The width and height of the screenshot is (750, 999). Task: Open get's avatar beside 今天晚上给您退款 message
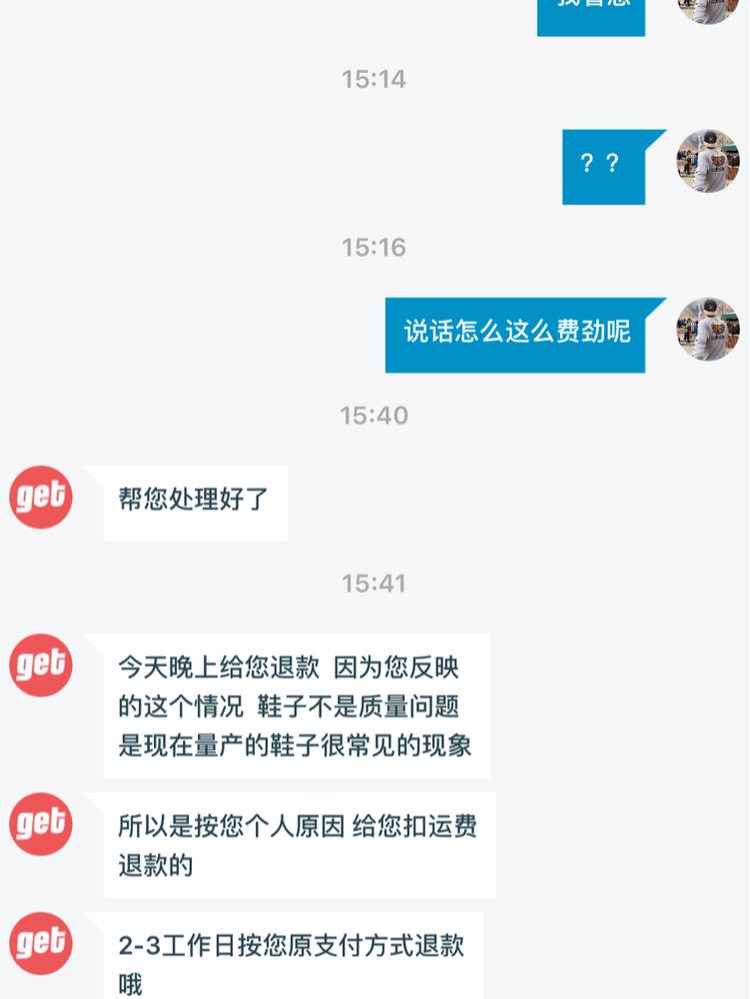click(x=41, y=665)
